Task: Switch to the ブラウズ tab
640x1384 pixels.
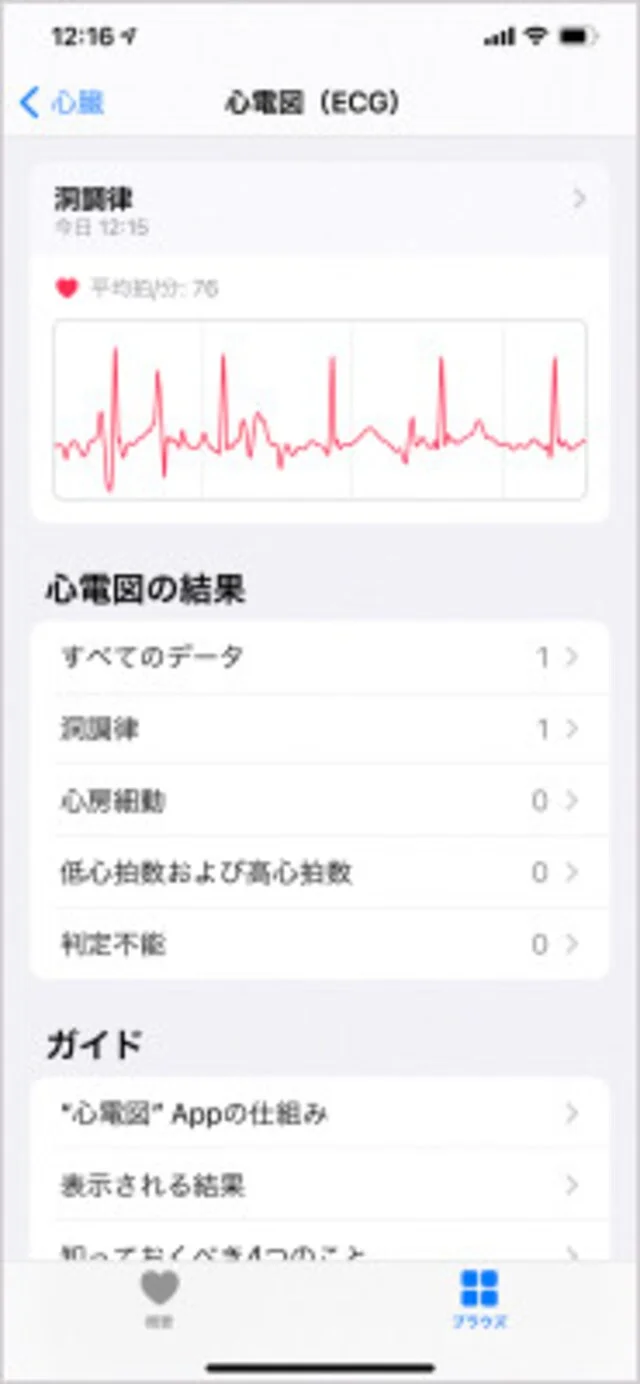Action: [479, 1296]
